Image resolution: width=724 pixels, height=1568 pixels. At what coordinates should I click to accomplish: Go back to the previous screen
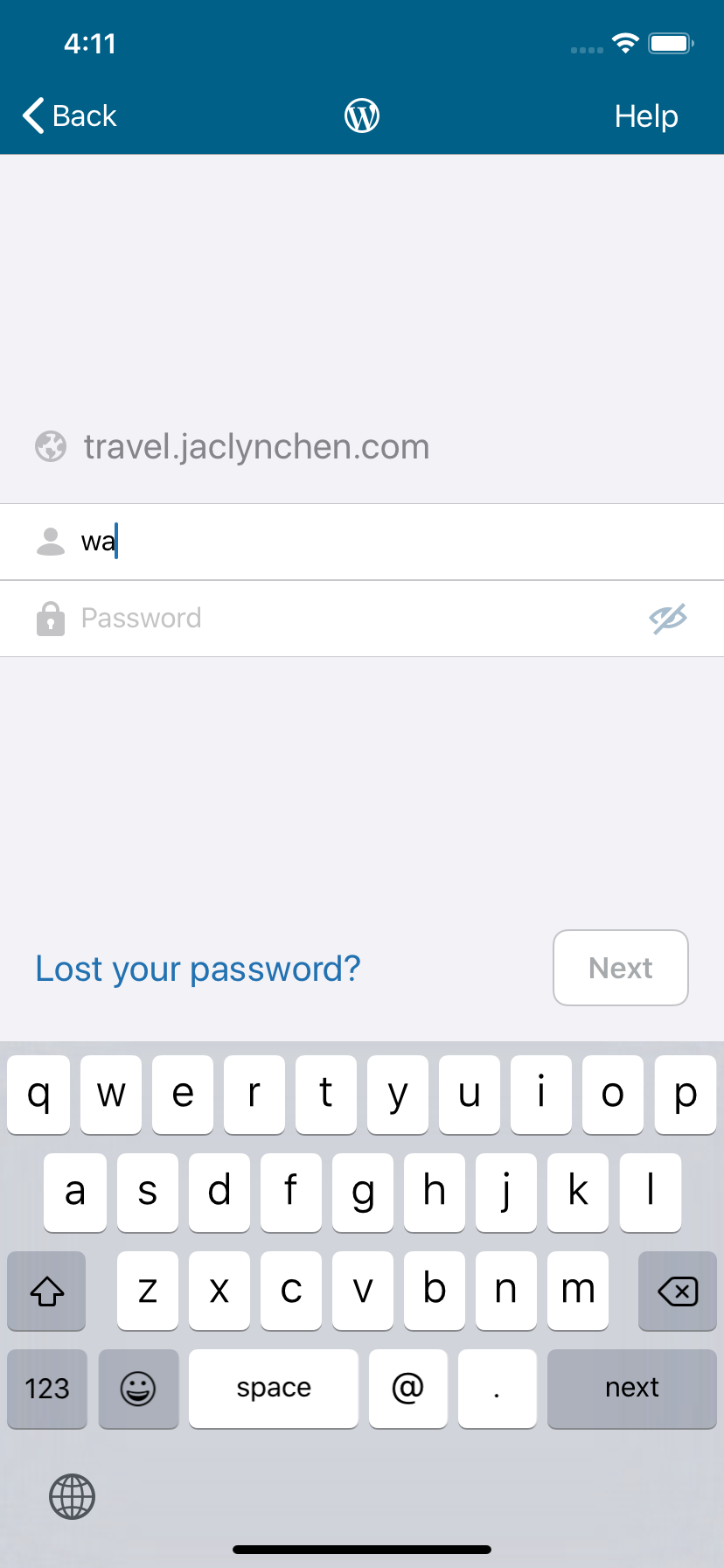click(70, 115)
